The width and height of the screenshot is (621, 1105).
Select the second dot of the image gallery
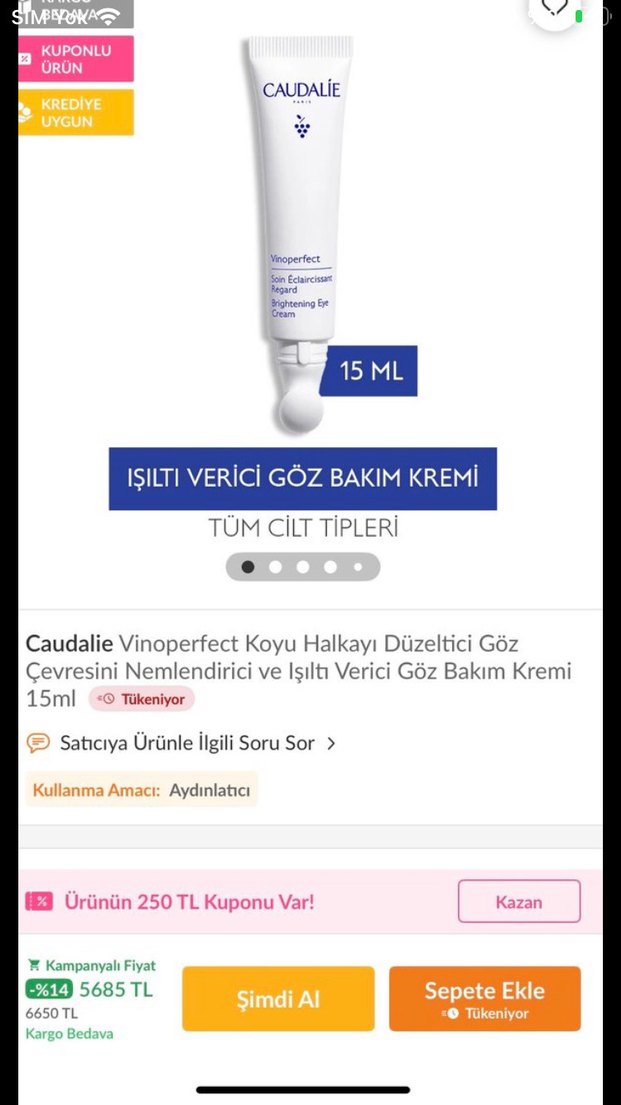[275, 567]
